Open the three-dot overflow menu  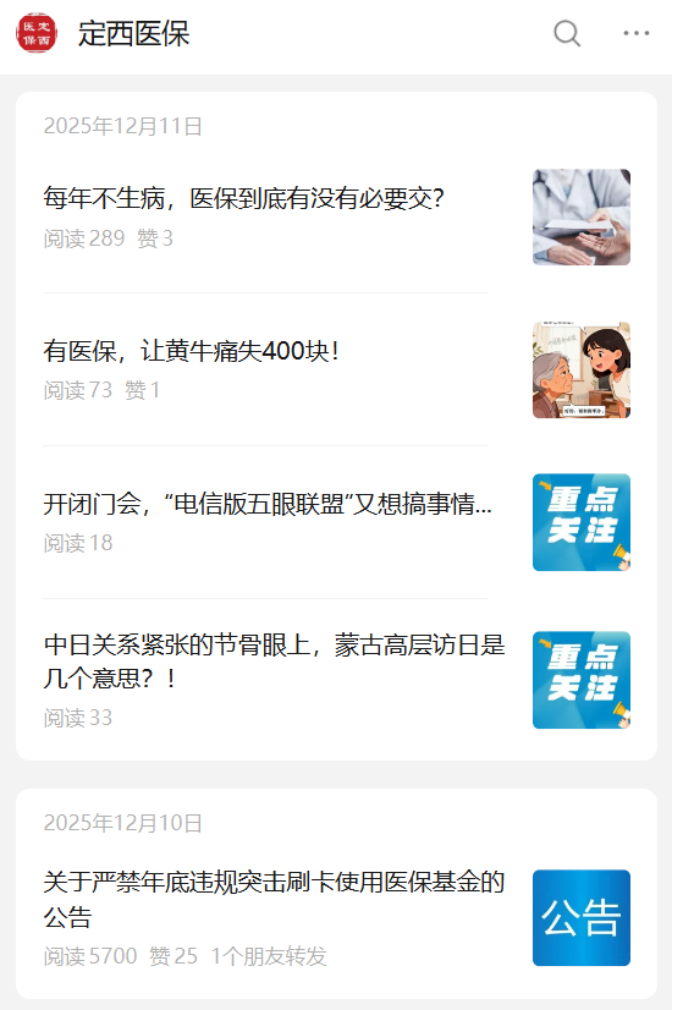click(636, 34)
